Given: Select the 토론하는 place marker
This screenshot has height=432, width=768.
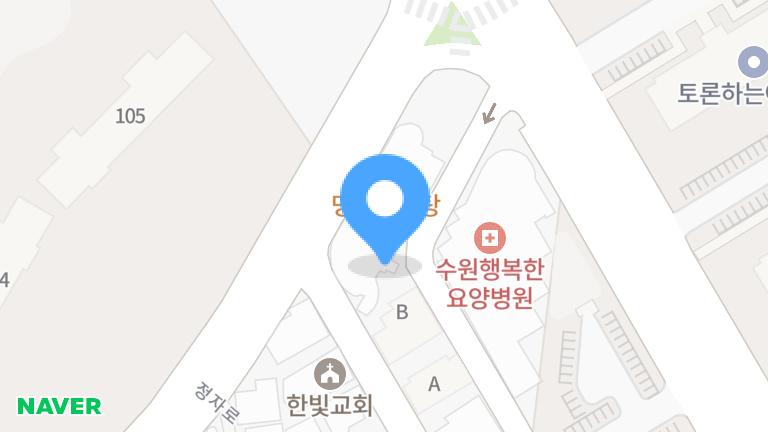Looking at the screenshot, I should pos(751,61).
